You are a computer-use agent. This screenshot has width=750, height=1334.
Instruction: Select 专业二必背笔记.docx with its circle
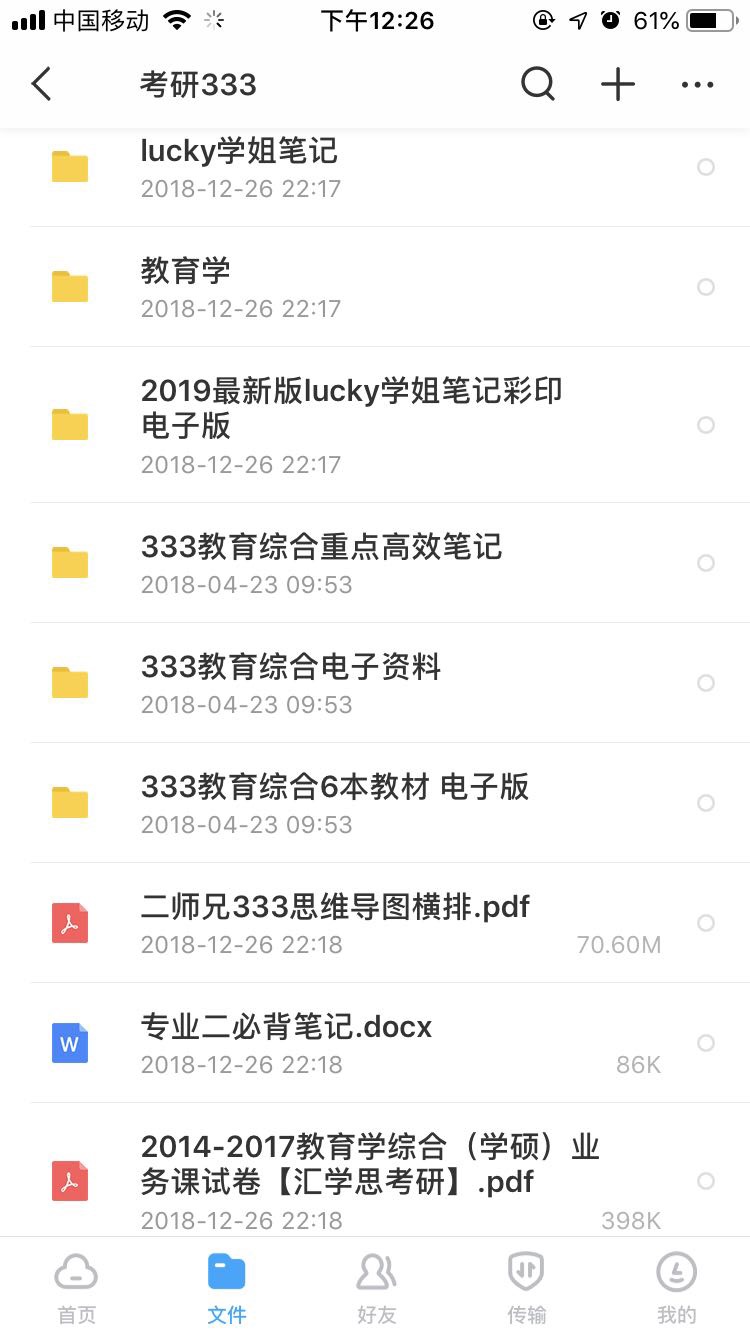pyautogui.click(x=706, y=1043)
